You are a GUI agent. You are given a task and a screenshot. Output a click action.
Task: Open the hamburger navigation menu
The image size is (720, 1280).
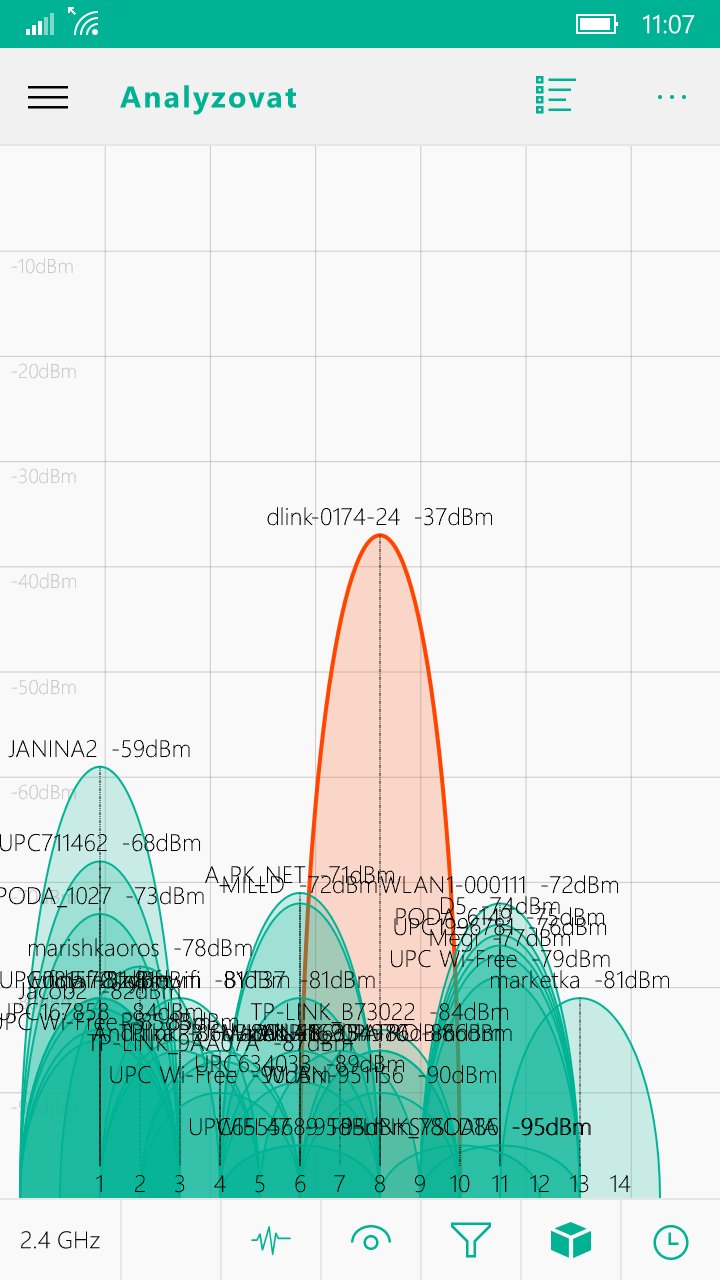coord(48,97)
